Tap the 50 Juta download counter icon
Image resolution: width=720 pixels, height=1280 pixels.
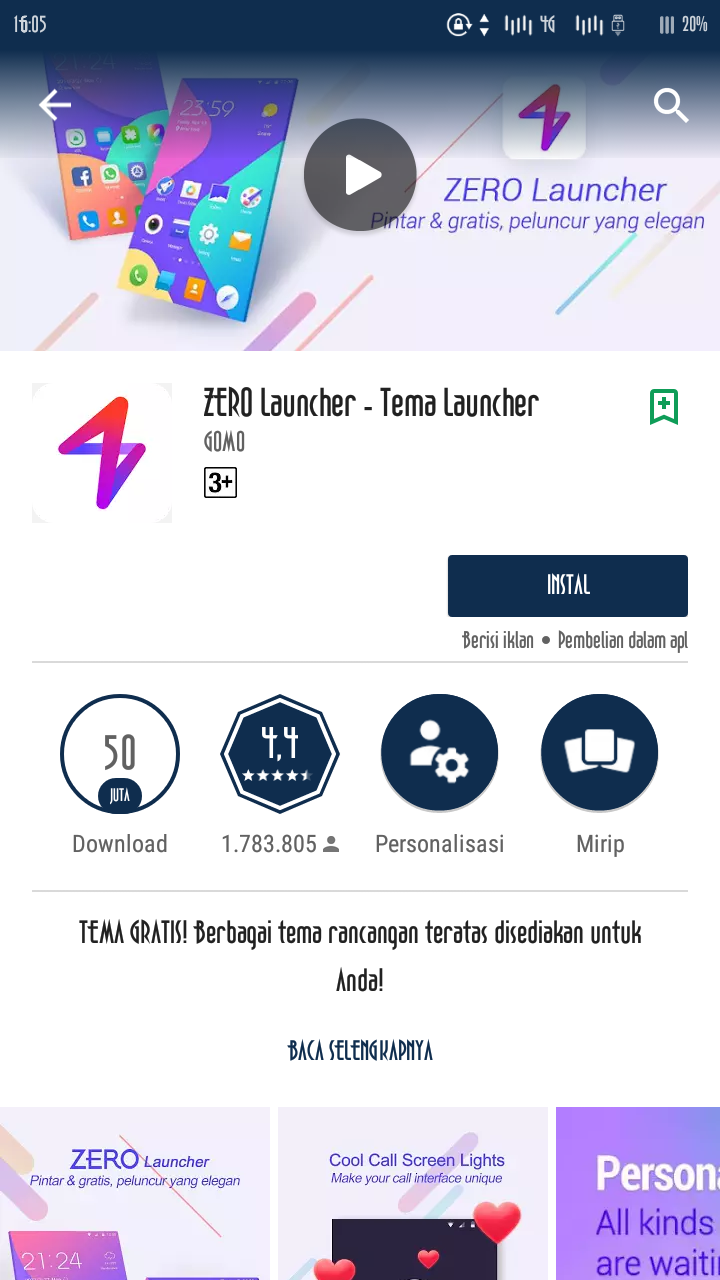120,753
